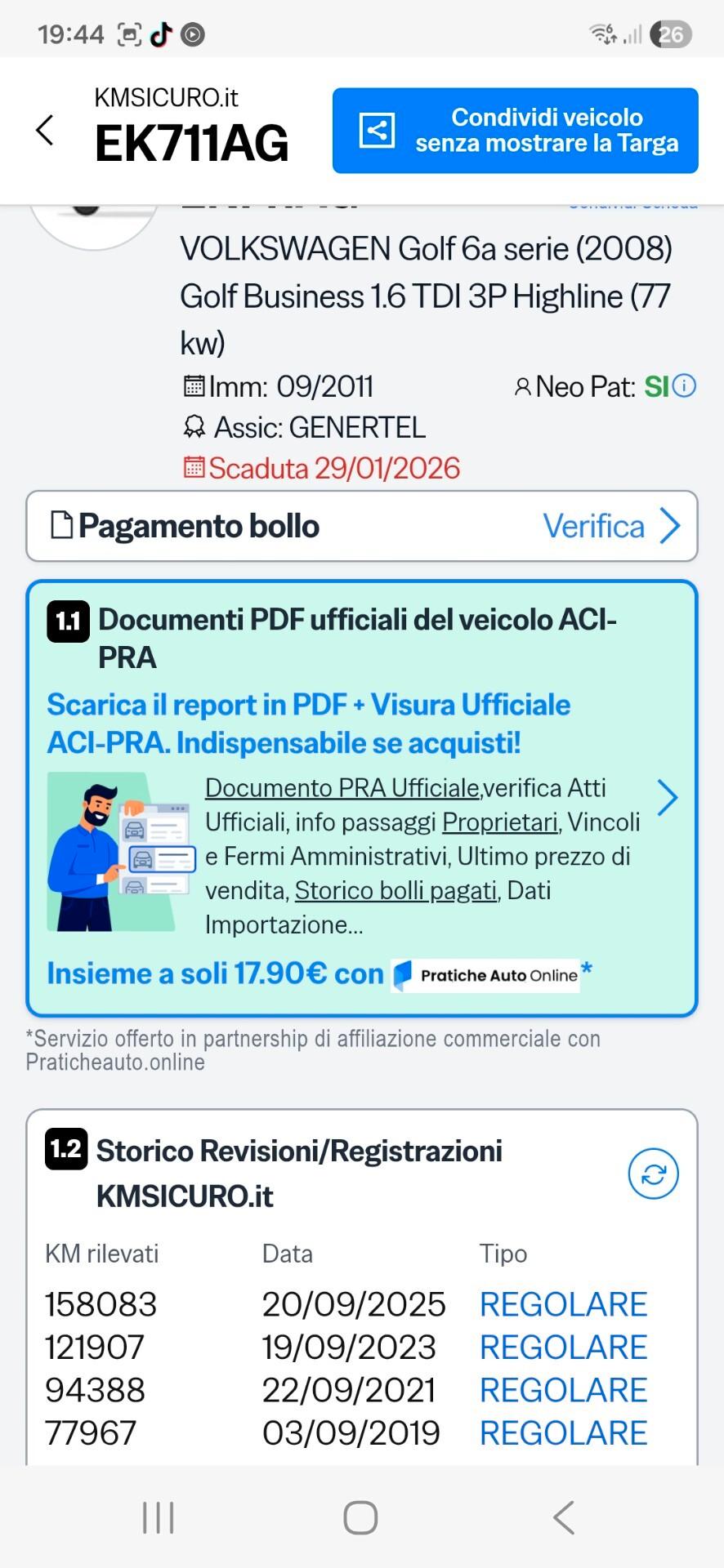Open REGOLARE entry dated 19/09/2023

coord(563,1347)
